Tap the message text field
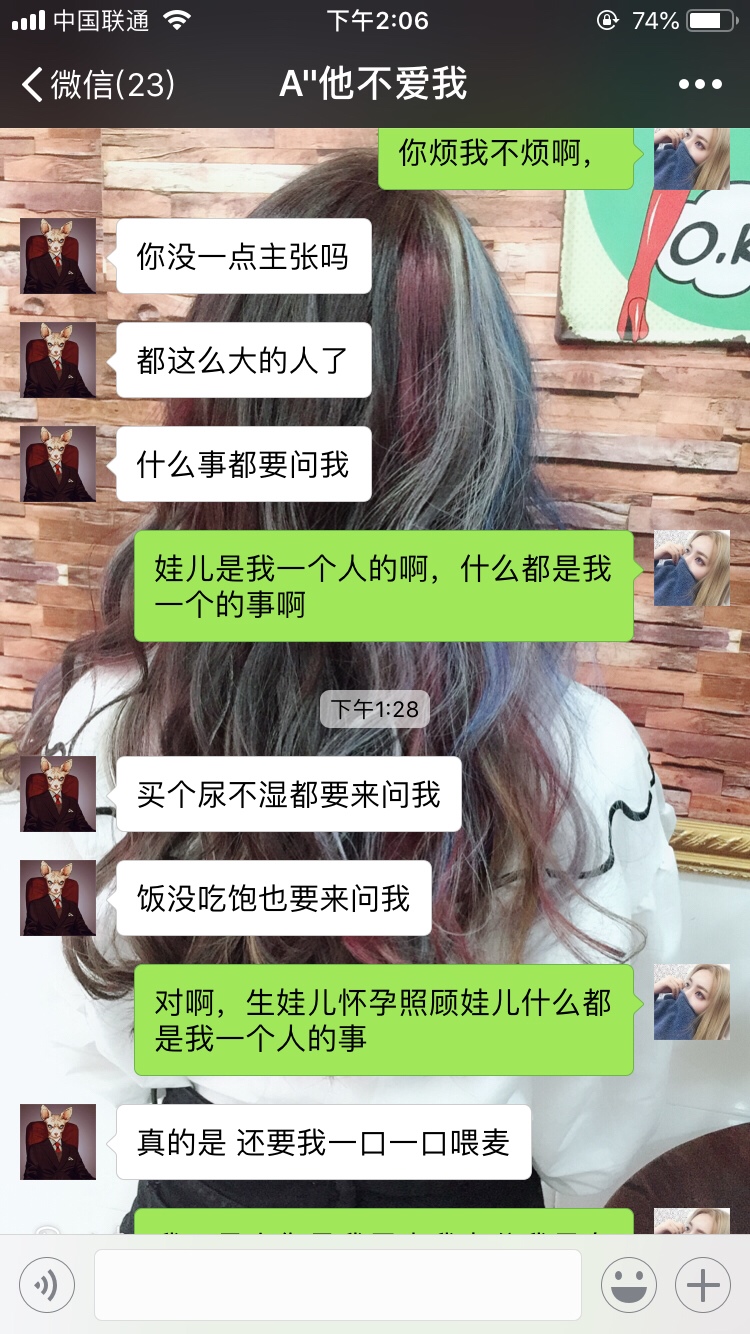Screen dimensions: 750x1334 (x=338, y=1284)
